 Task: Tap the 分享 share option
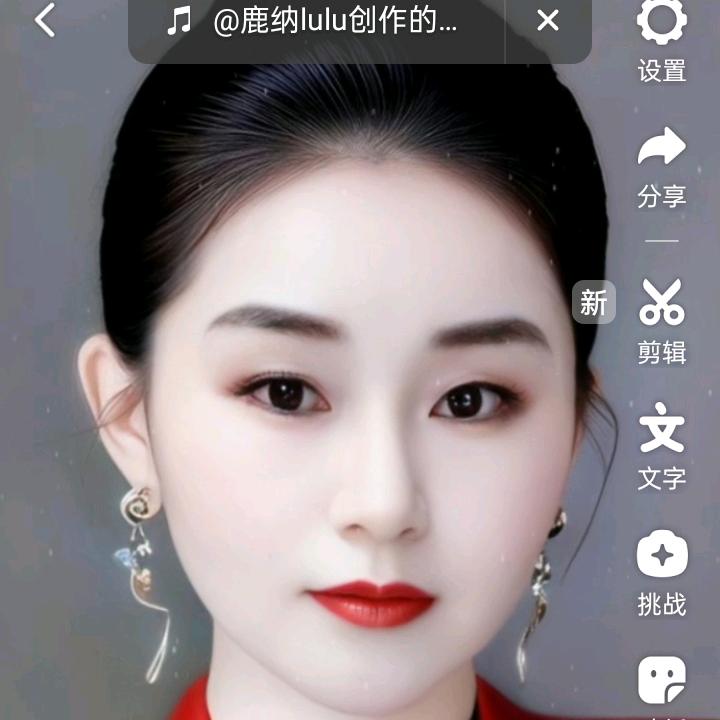pos(662,168)
